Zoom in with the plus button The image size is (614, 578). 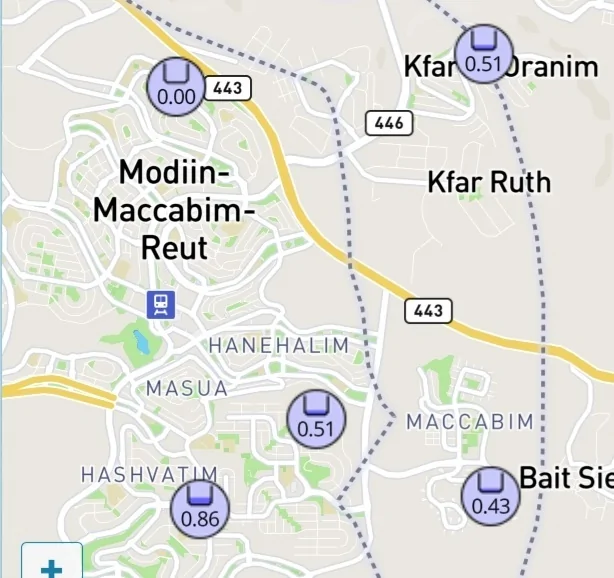51,566
